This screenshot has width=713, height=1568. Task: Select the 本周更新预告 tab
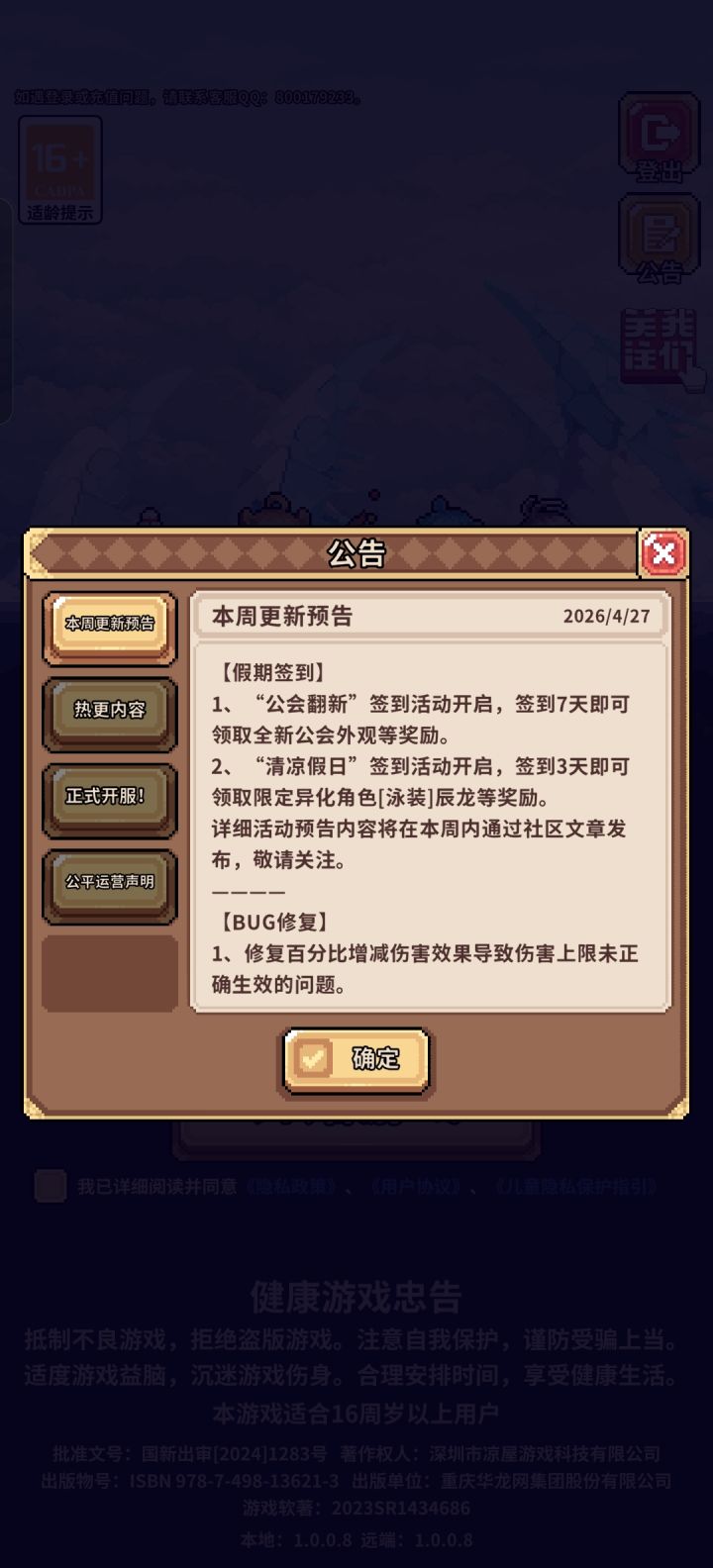coord(109,625)
